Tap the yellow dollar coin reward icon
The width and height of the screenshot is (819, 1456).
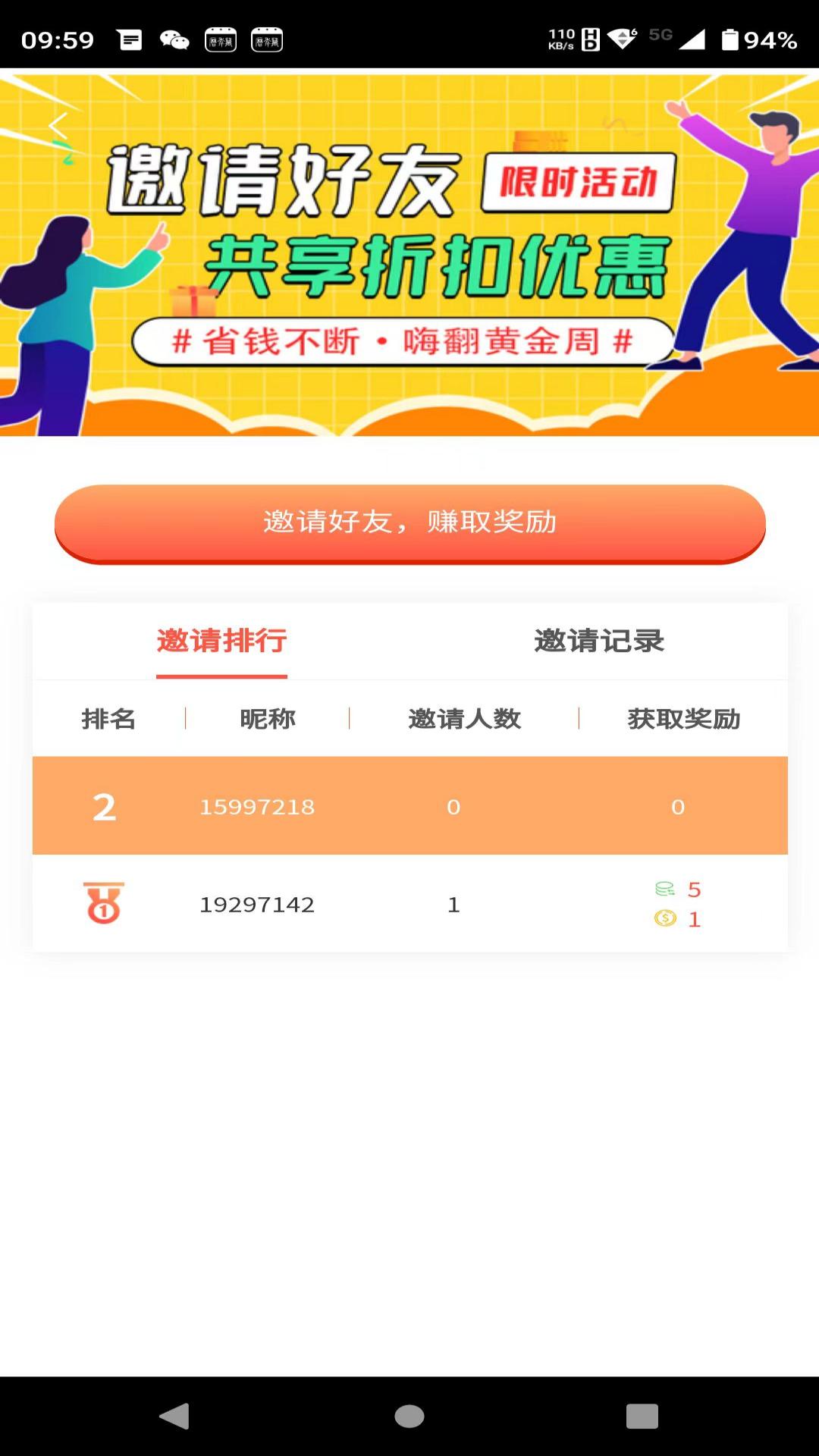tap(664, 920)
